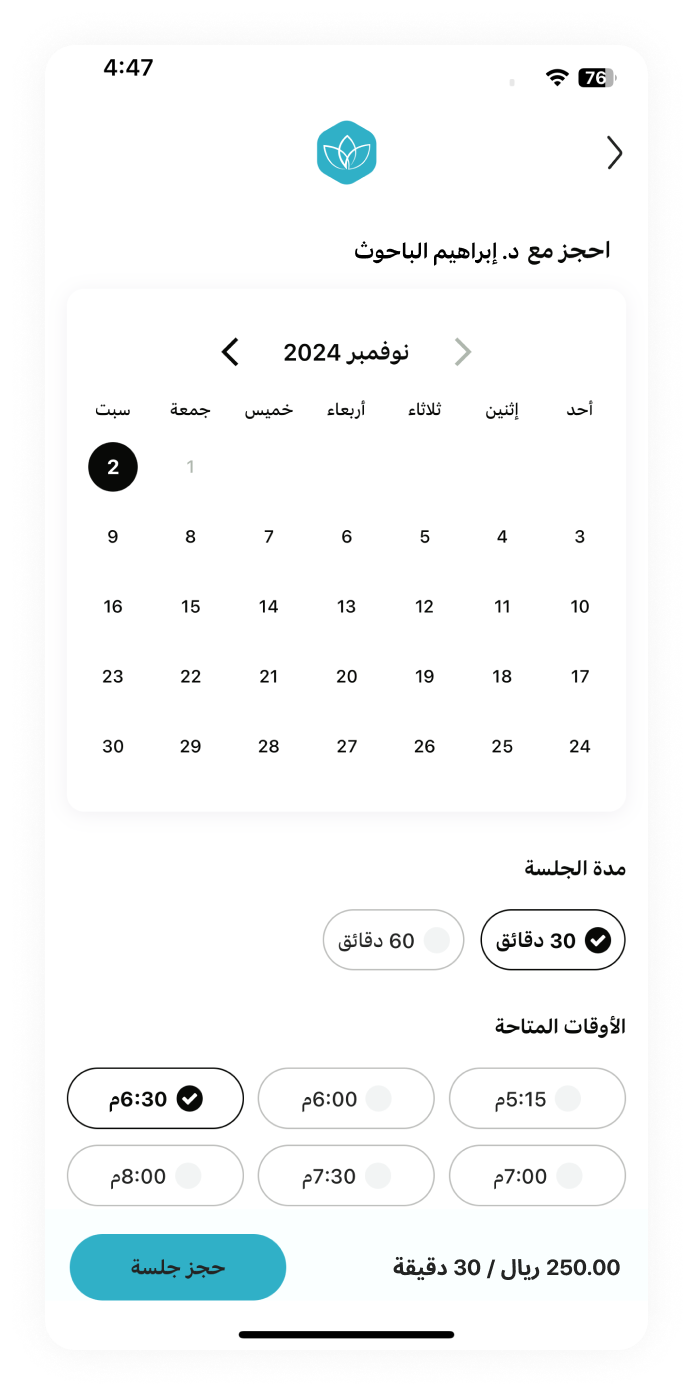Select November 9 on the calendar
The width and height of the screenshot is (693, 1395).
[x=113, y=537]
